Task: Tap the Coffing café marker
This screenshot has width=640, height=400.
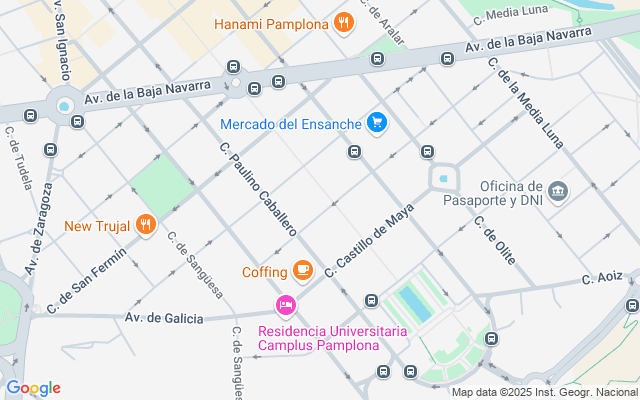Action: click(x=302, y=271)
